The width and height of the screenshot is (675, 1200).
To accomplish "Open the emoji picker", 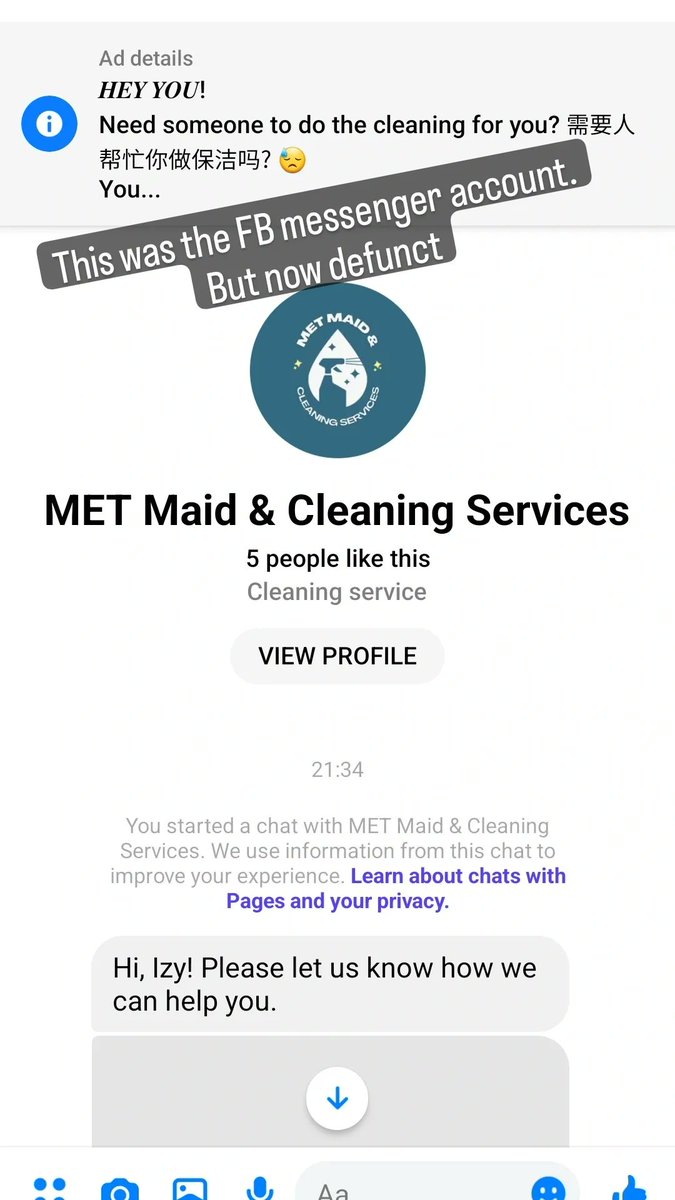I will click(x=548, y=1188).
